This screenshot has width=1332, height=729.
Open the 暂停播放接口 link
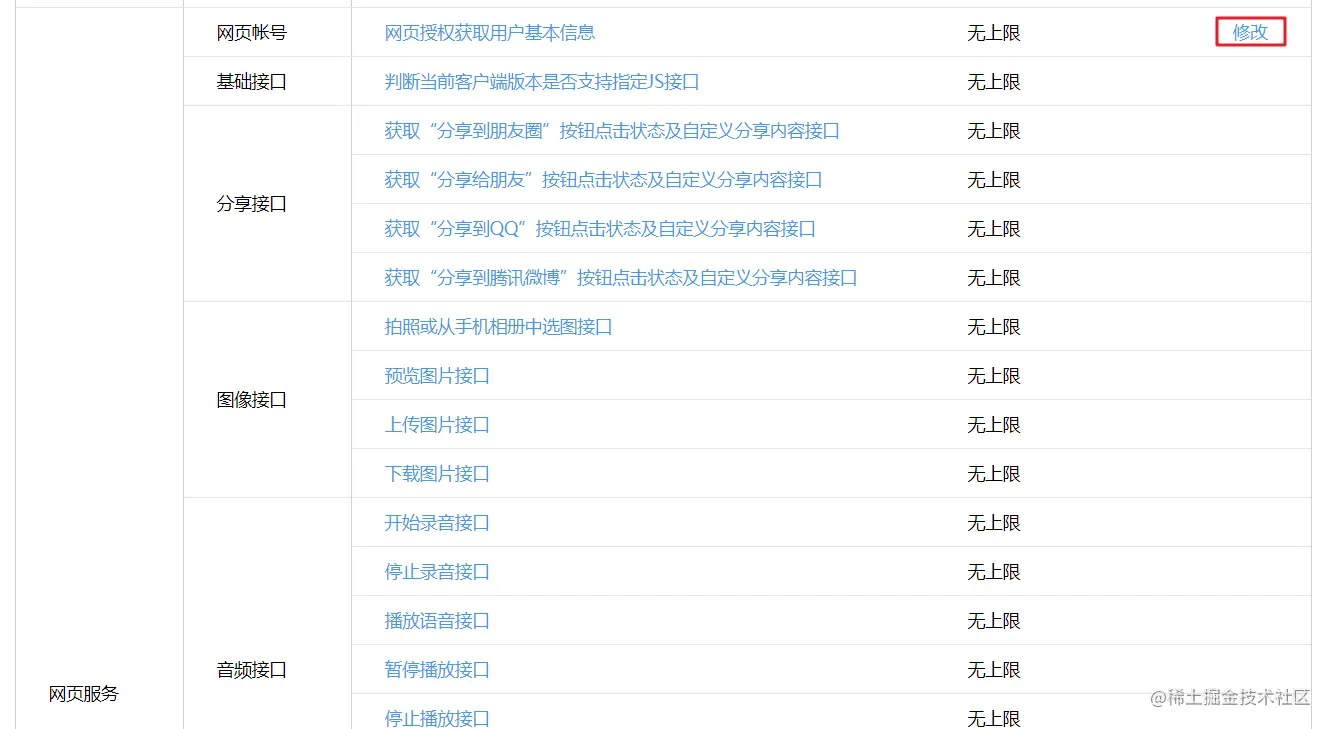pyautogui.click(x=437, y=670)
